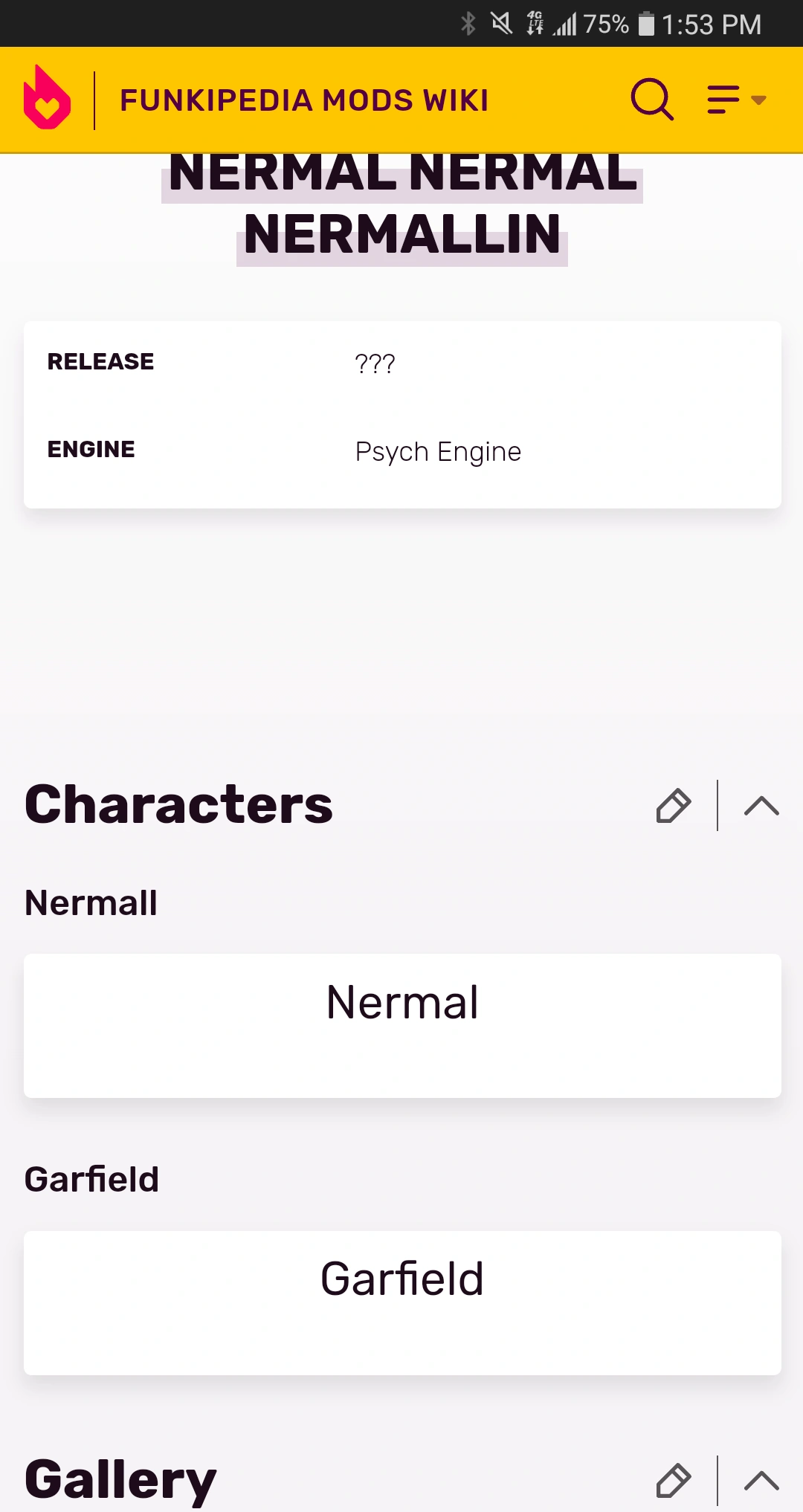Open the navigation menu dropdown
Screen dimensions: 803x1512
click(736, 100)
